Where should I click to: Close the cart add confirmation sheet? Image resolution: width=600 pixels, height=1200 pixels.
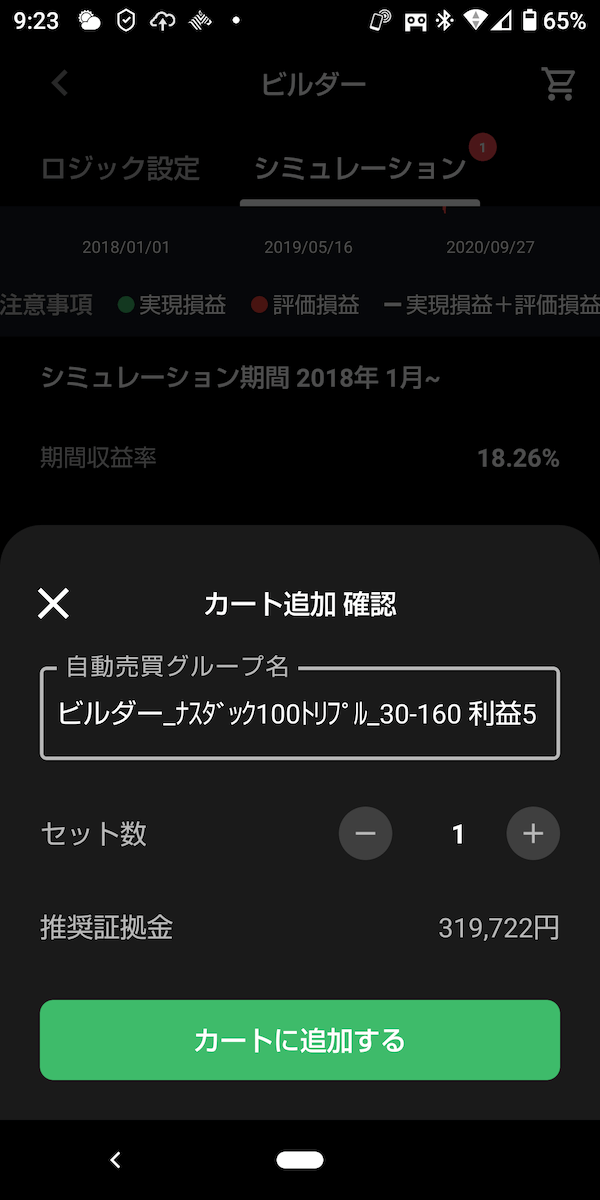point(53,603)
